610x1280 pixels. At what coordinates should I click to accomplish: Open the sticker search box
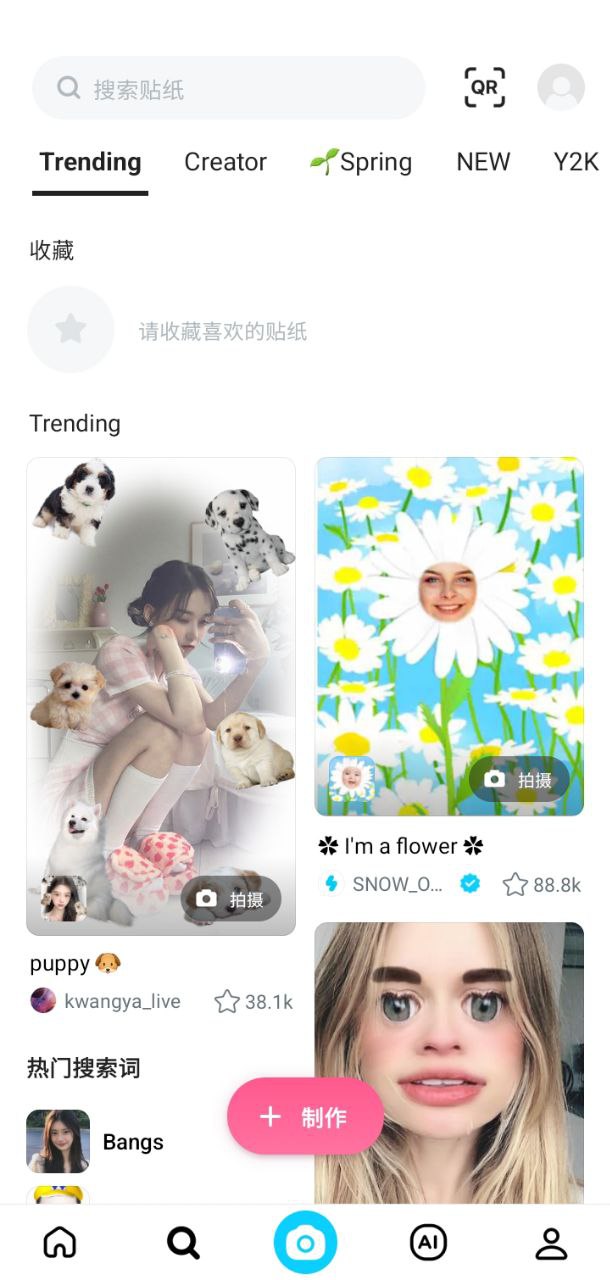tap(228, 88)
